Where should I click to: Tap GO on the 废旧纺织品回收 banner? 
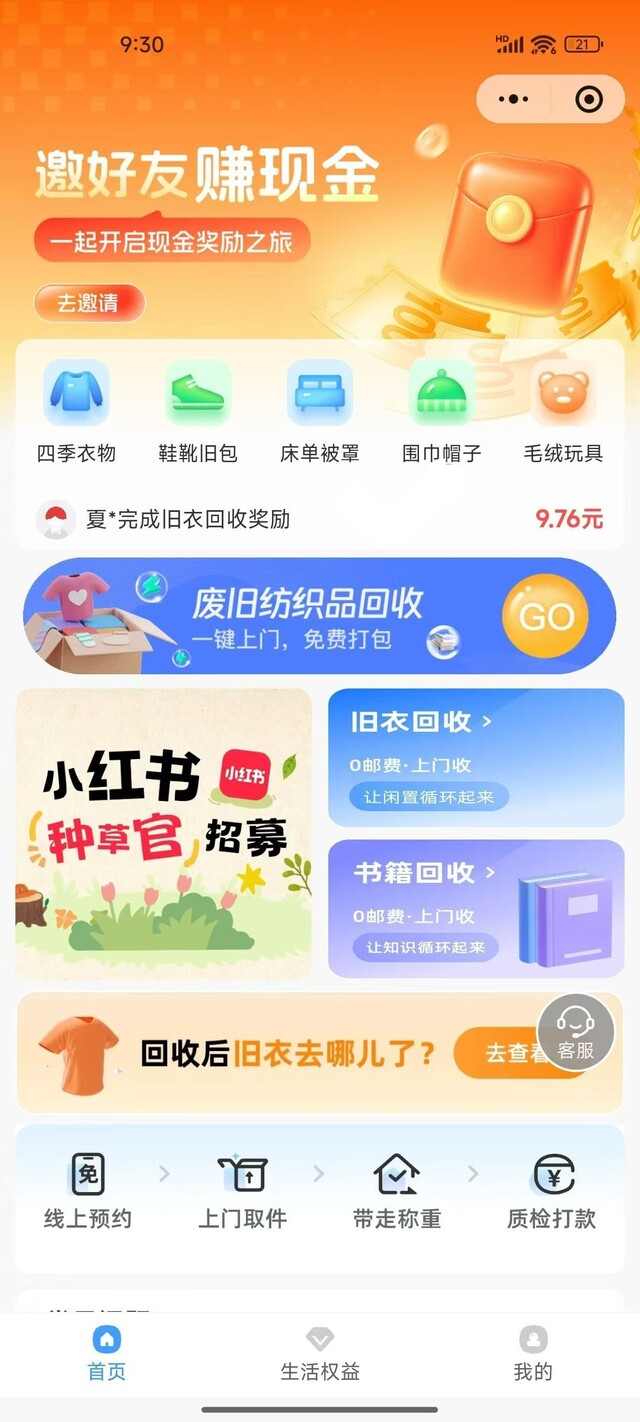point(546,617)
